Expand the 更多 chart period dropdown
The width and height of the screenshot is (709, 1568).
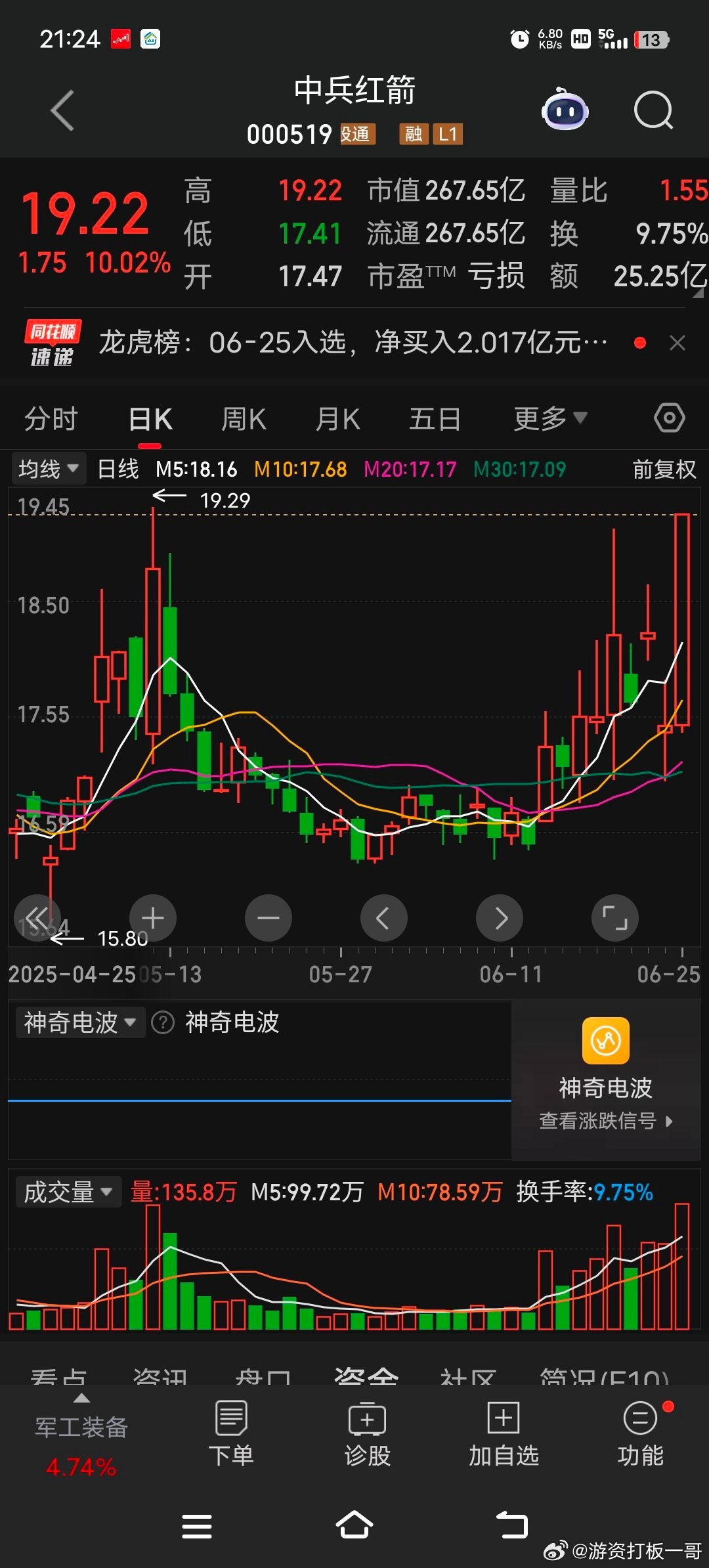click(549, 419)
